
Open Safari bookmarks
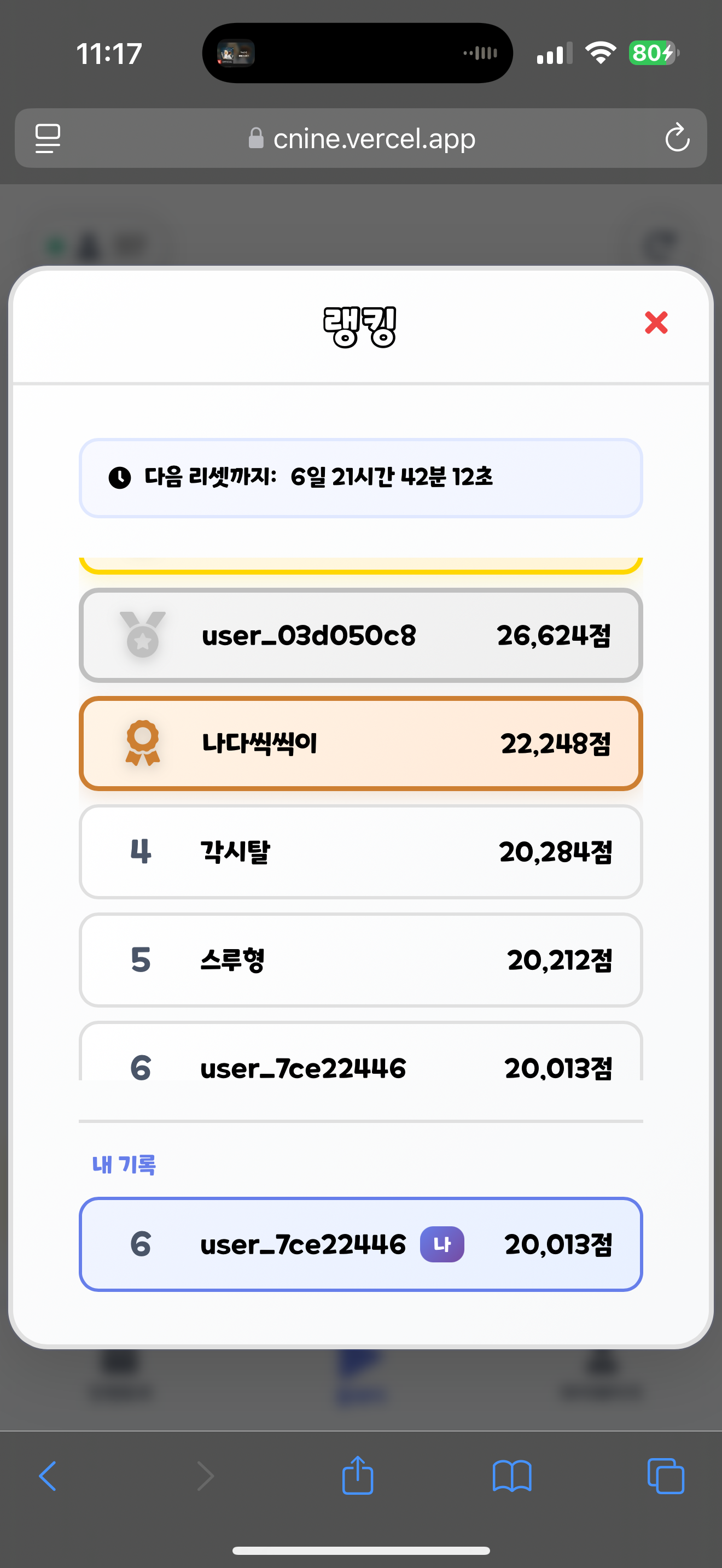pyautogui.click(x=511, y=1476)
